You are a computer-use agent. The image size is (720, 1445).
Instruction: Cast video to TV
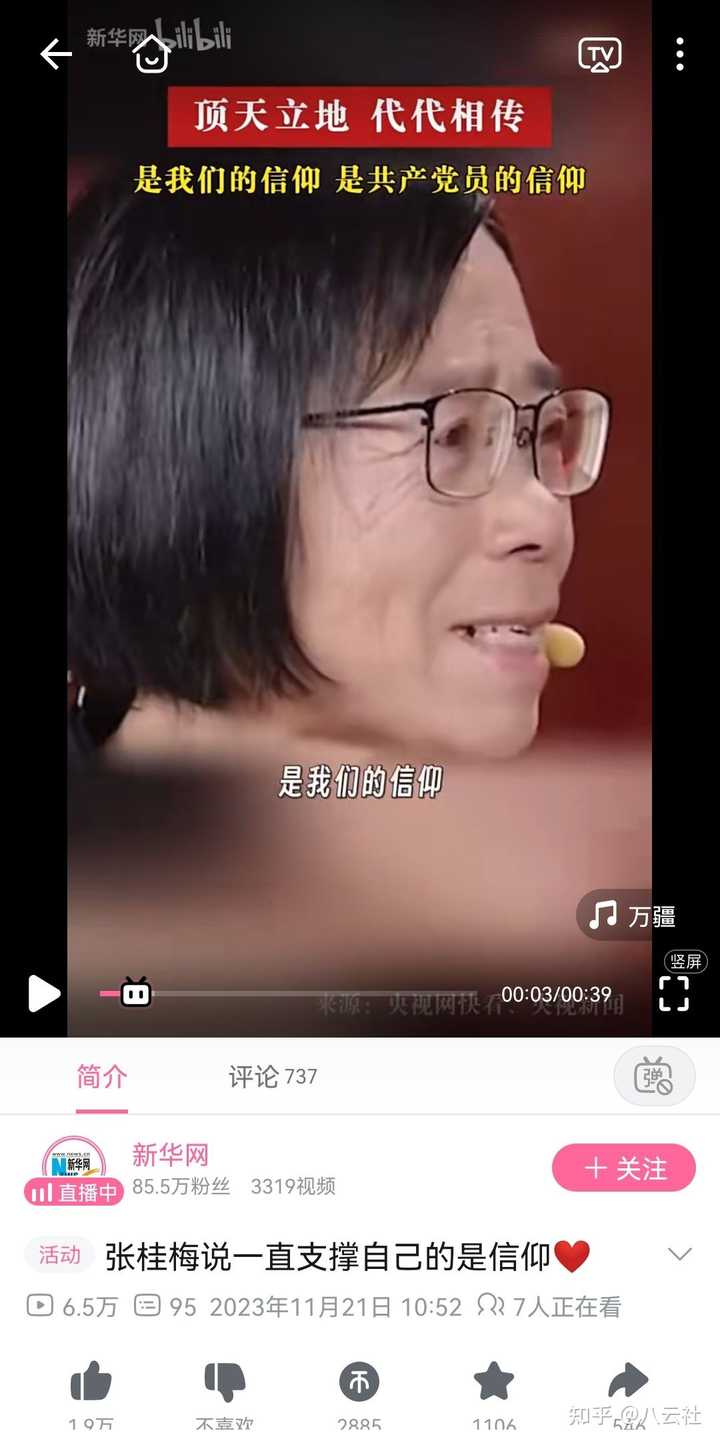(600, 54)
